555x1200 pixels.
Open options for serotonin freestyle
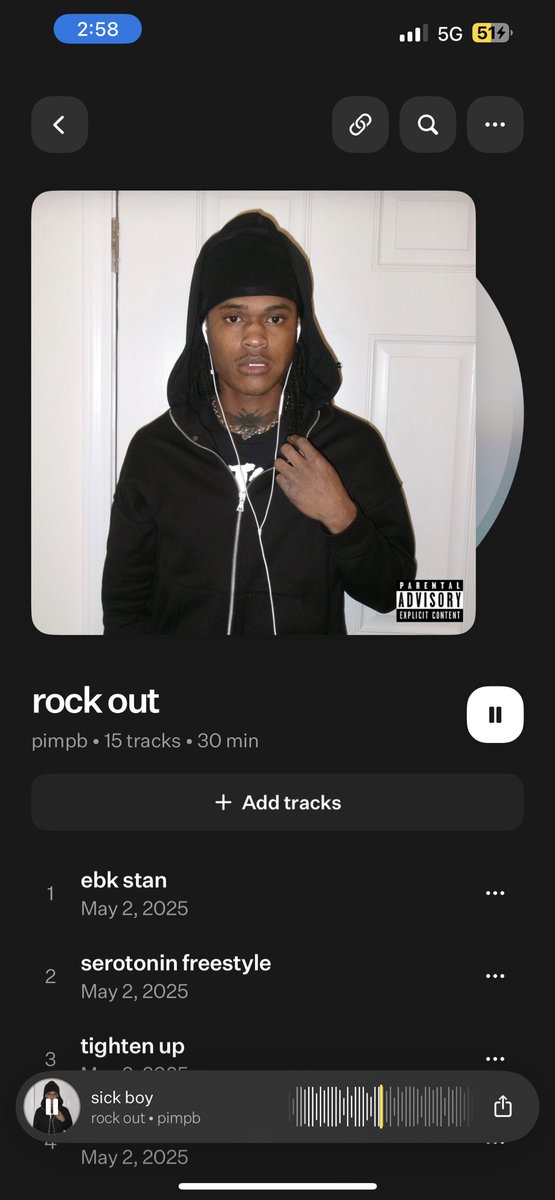pos(495,976)
